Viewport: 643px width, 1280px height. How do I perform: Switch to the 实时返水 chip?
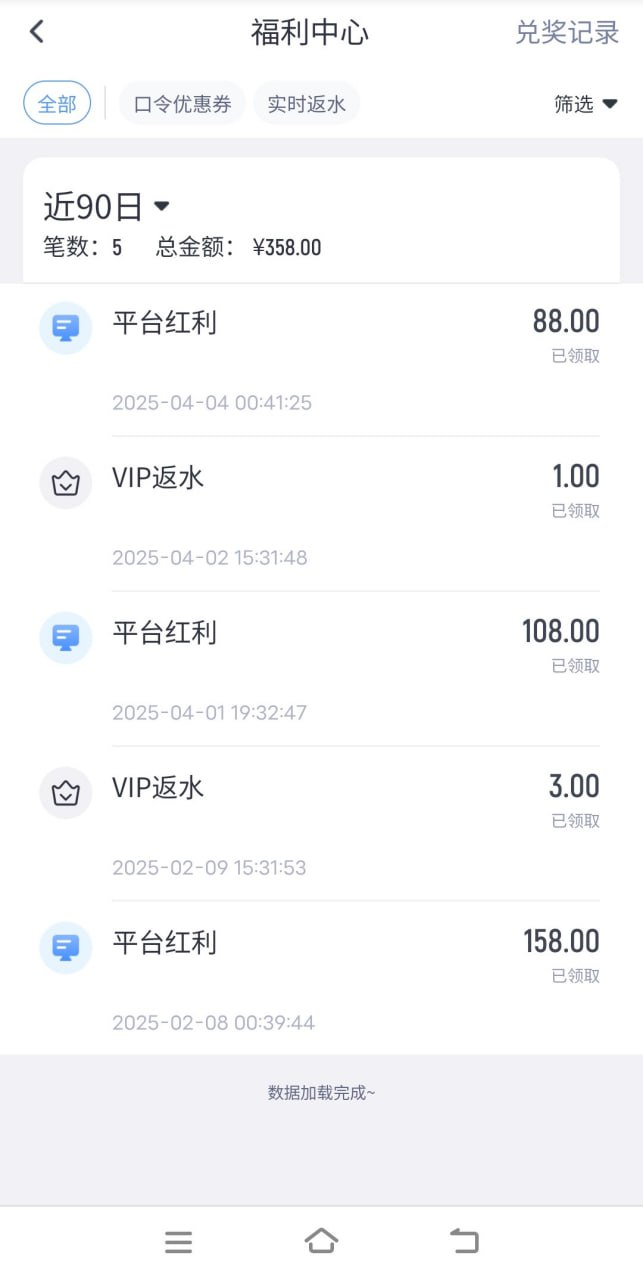pos(306,103)
